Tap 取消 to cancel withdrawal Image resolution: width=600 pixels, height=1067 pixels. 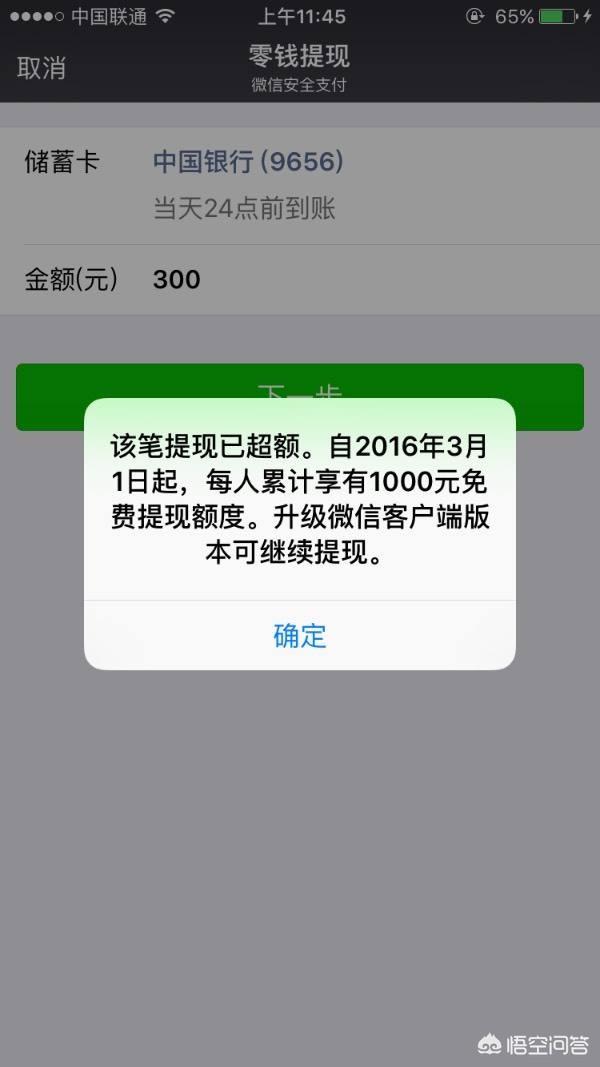42,68
